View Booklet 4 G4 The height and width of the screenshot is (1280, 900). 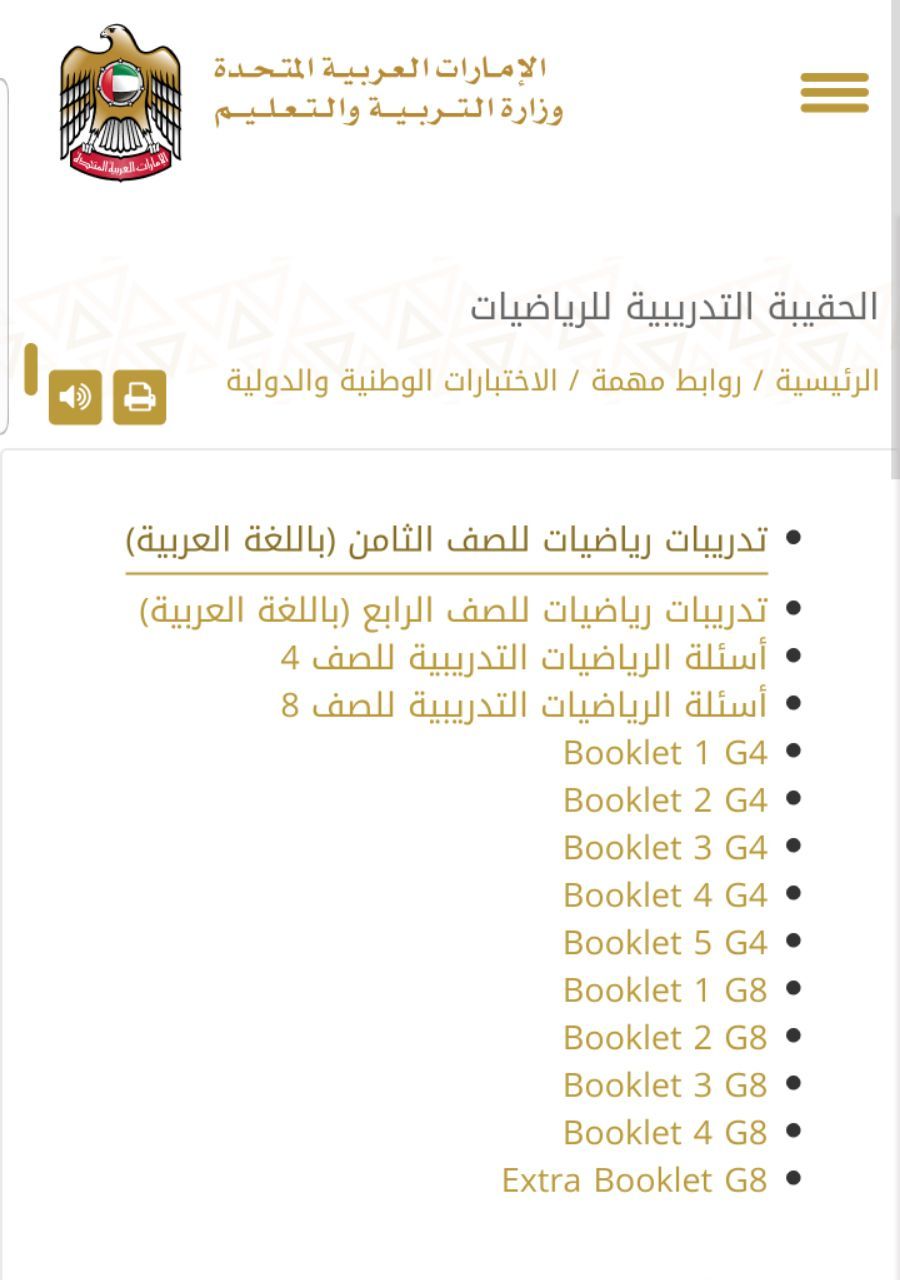click(x=665, y=895)
